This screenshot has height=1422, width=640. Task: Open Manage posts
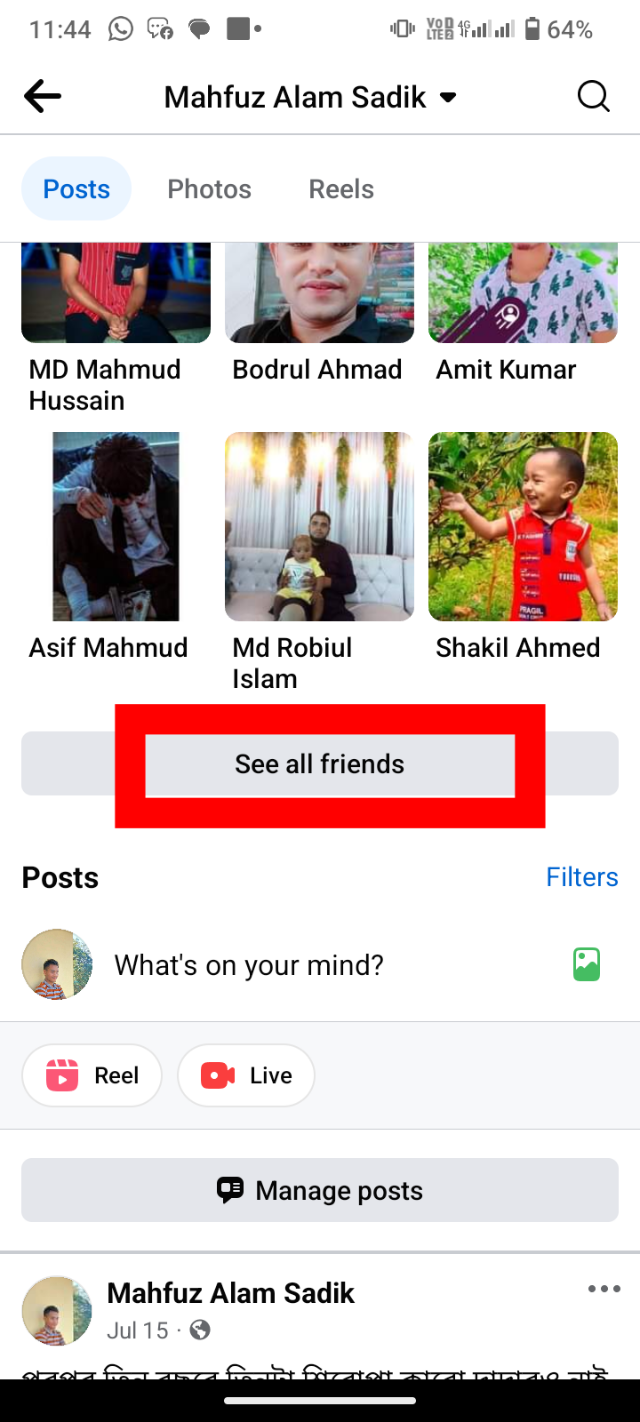tap(320, 1190)
